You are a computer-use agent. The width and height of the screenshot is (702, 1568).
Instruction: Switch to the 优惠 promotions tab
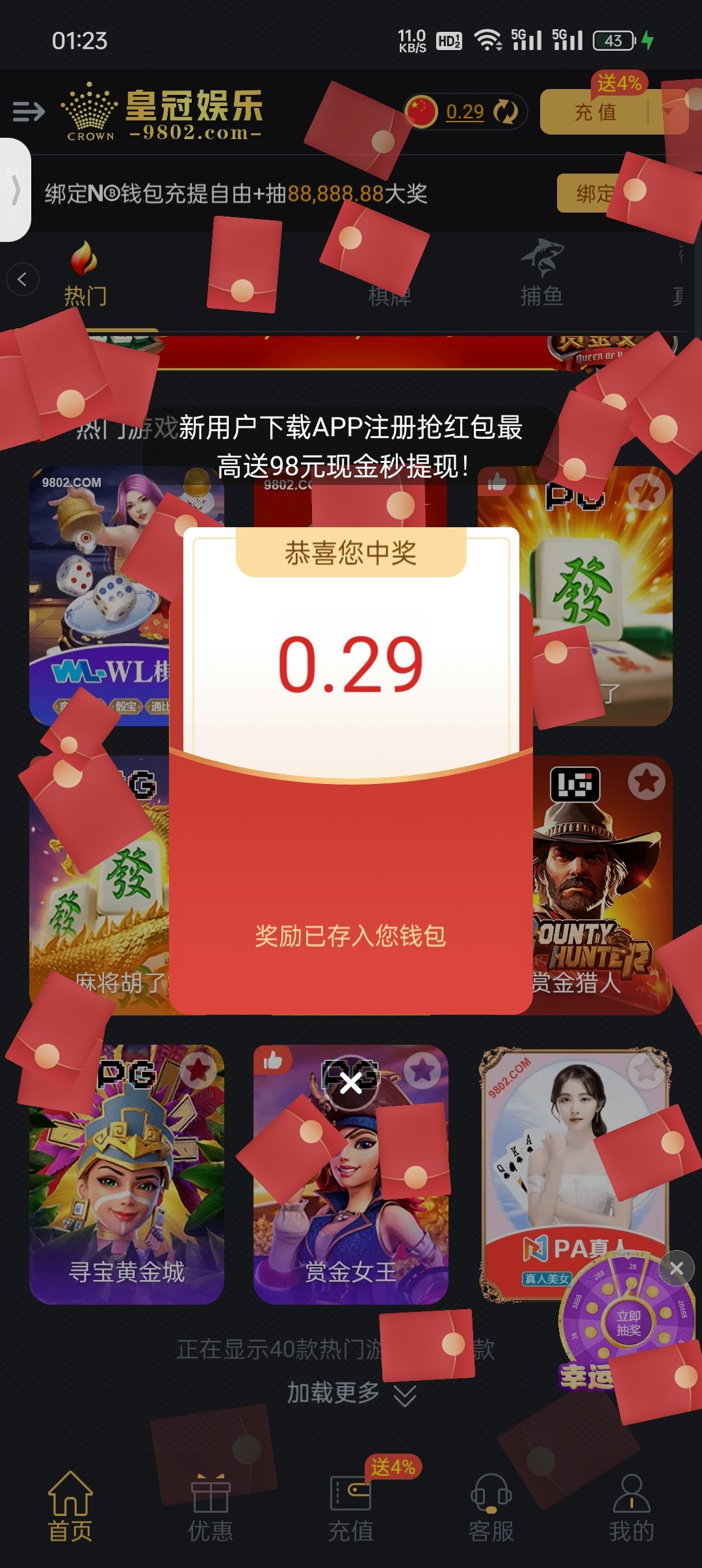coord(211,1507)
